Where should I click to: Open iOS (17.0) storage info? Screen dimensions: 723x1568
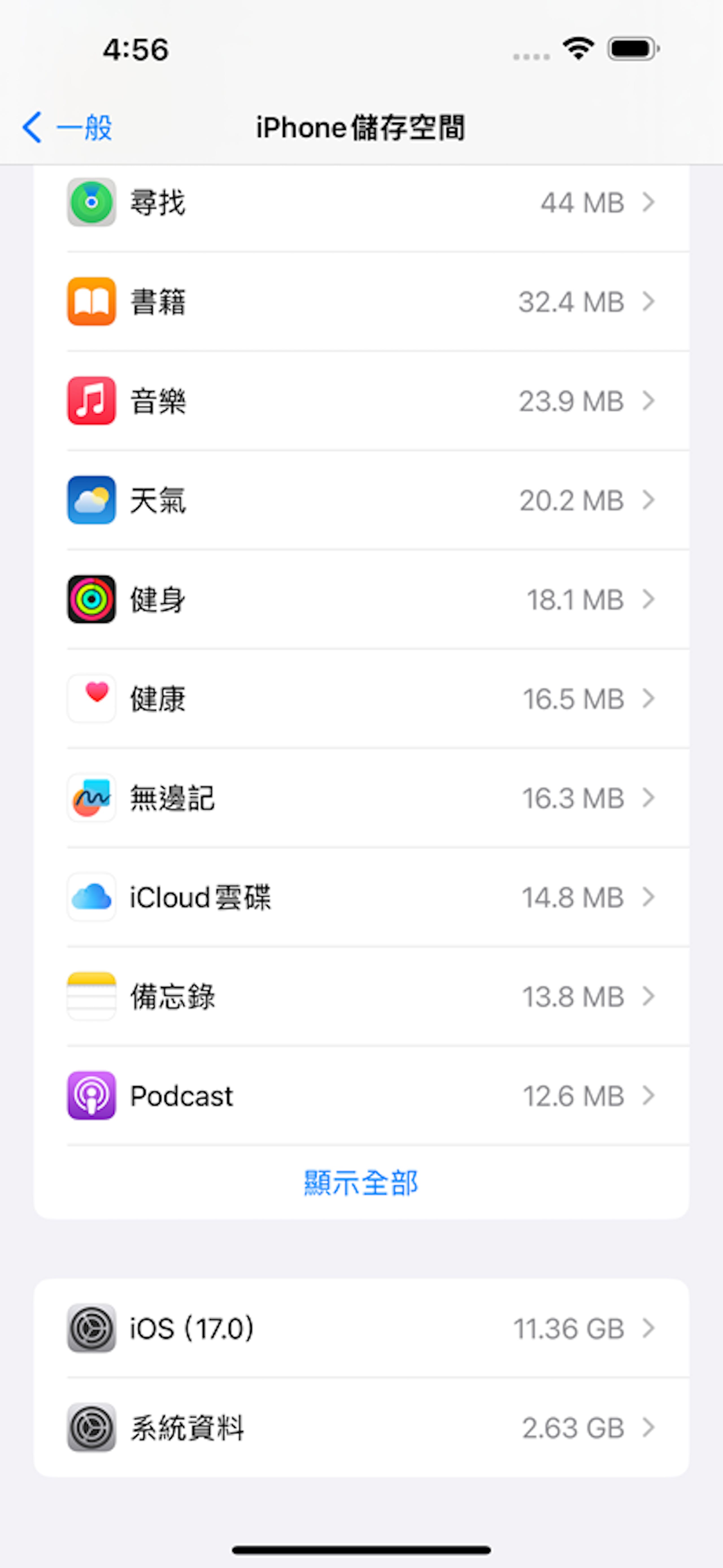tap(361, 1328)
